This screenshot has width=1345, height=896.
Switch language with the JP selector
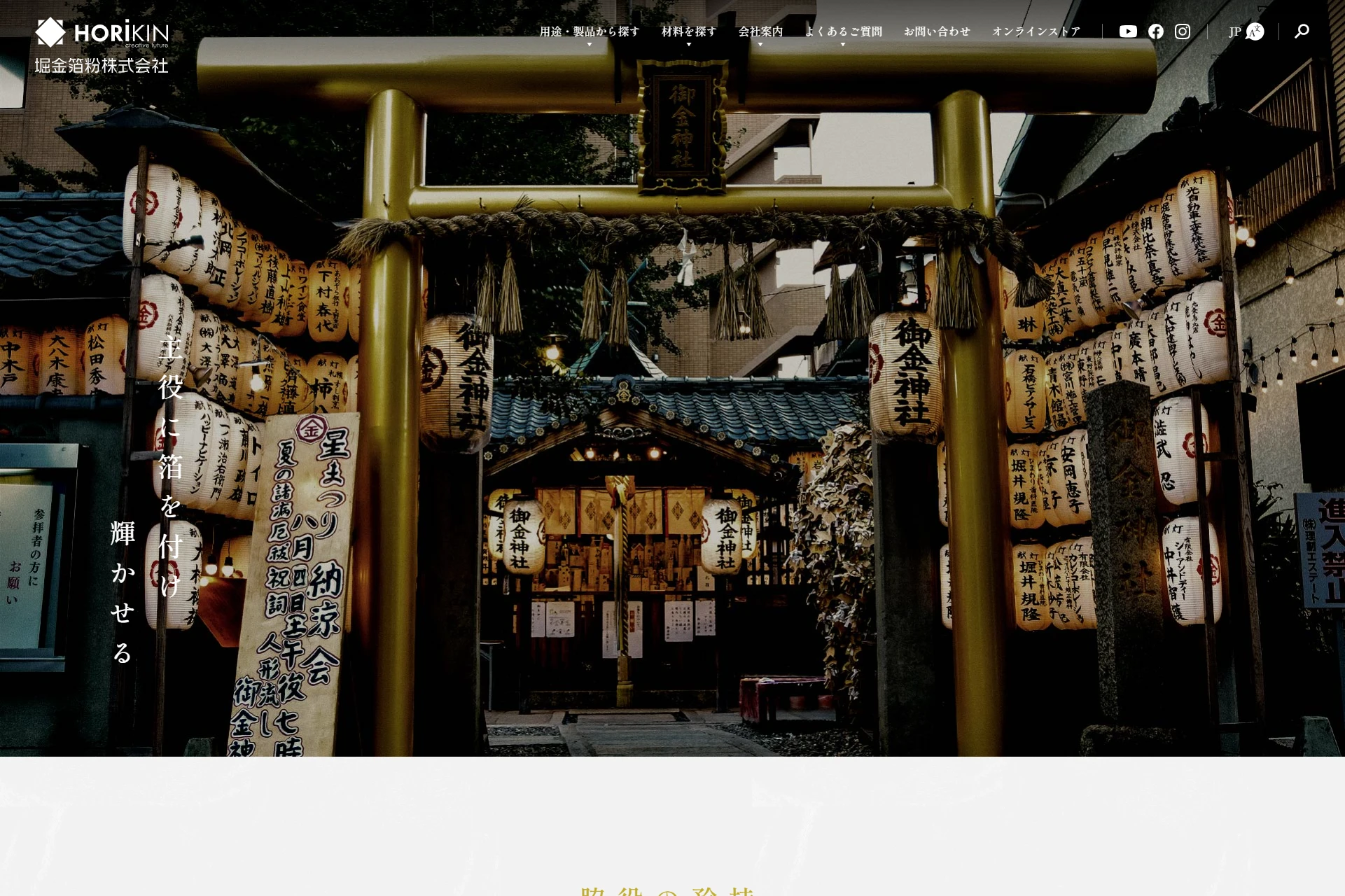coord(1246,31)
